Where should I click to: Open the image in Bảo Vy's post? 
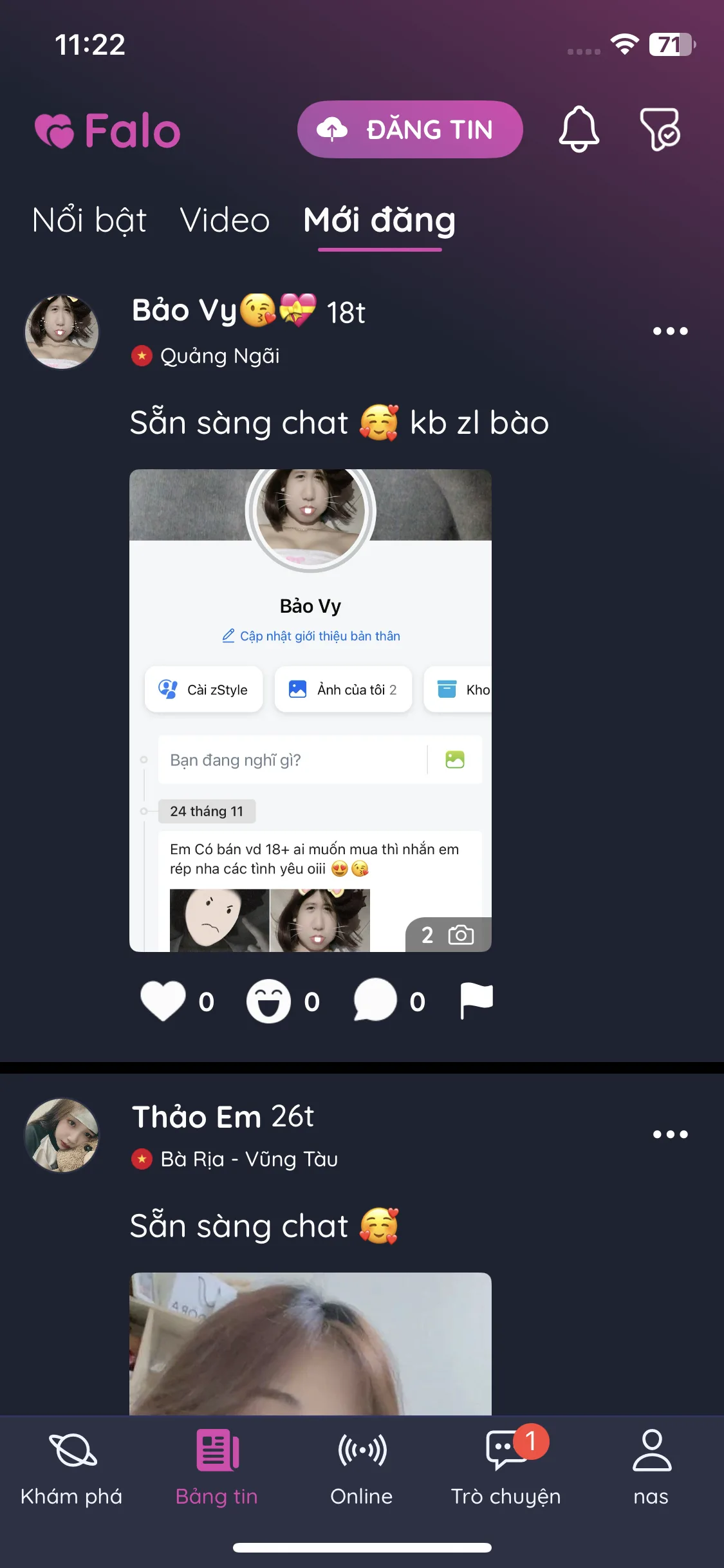click(x=310, y=710)
